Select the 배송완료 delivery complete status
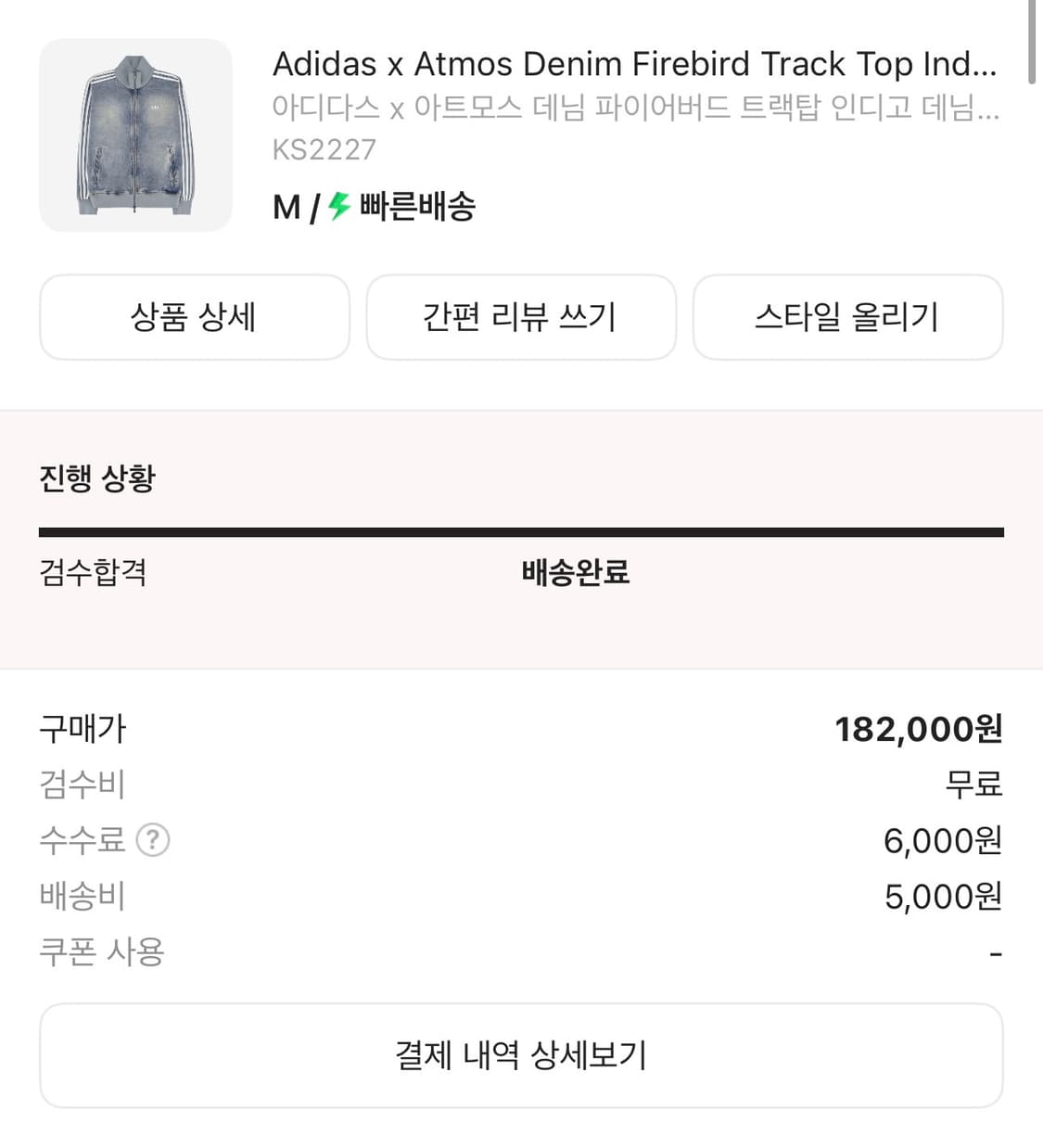This screenshot has width=1043, height=1148. tap(573, 573)
